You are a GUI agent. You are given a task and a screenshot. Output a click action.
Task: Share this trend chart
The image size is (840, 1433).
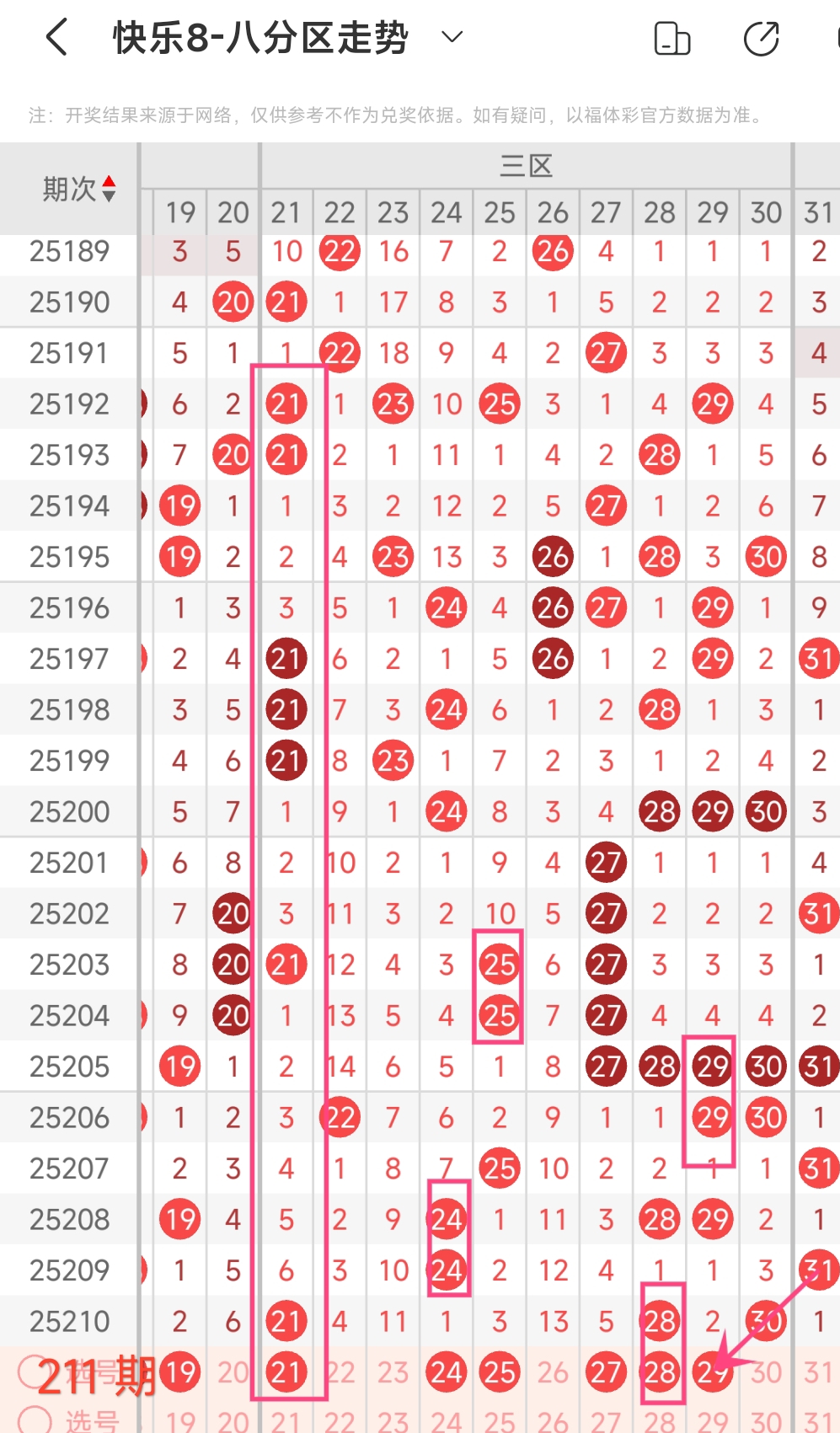click(762, 39)
